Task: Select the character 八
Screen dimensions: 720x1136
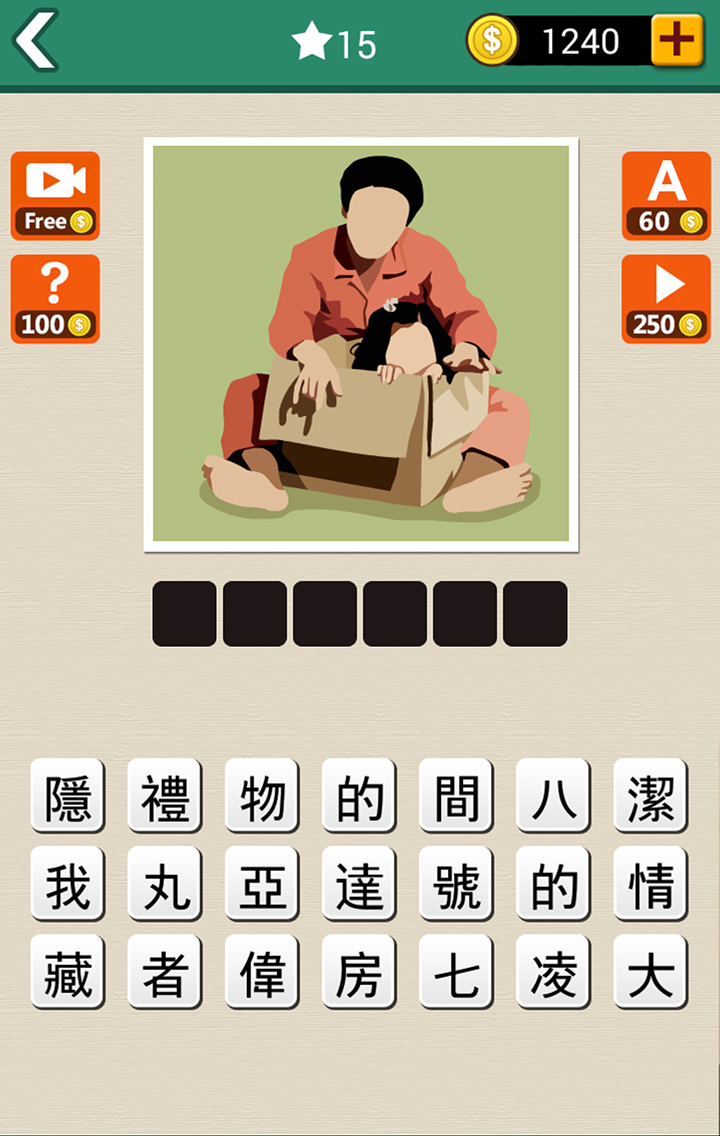Action: 553,795
